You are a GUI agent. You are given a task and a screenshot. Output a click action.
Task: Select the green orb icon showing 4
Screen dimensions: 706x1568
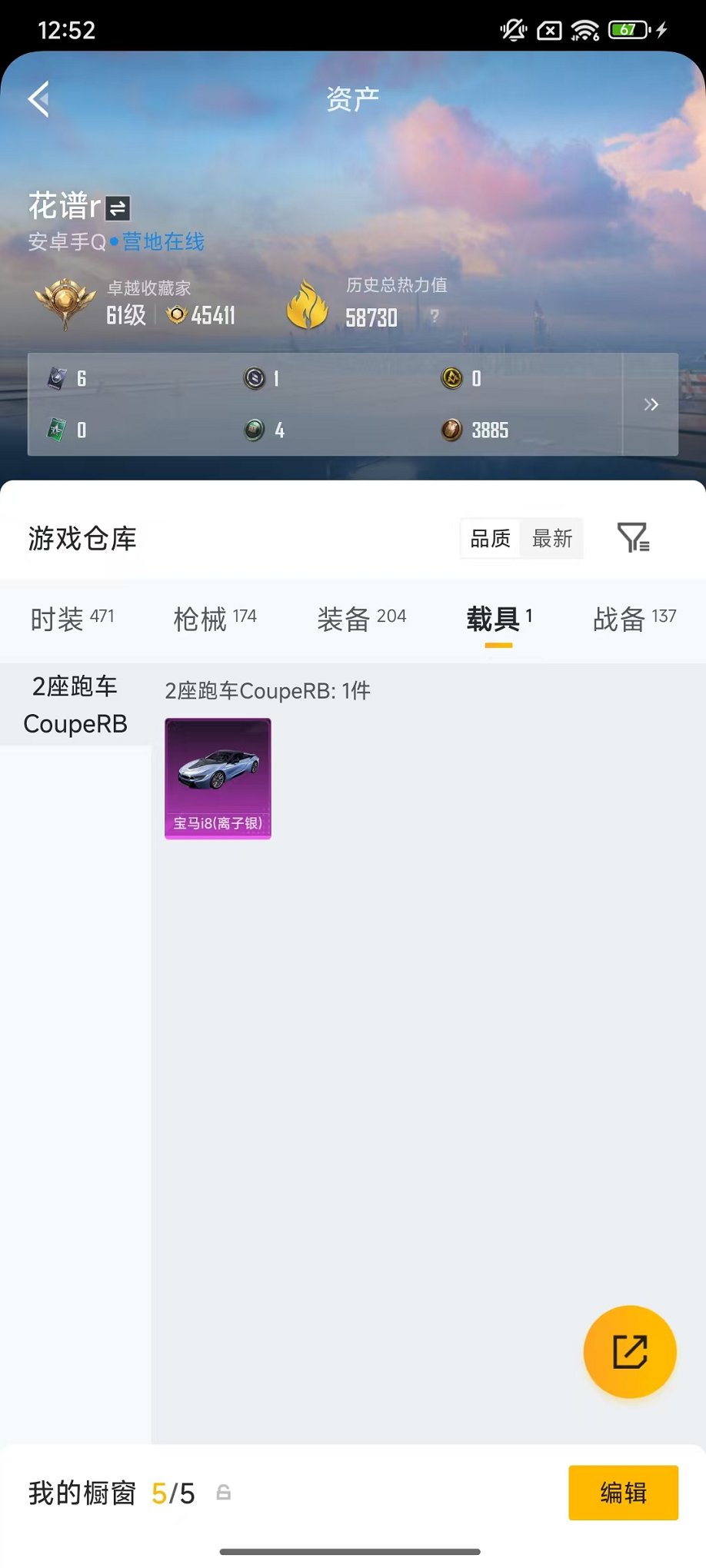point(255,430)
